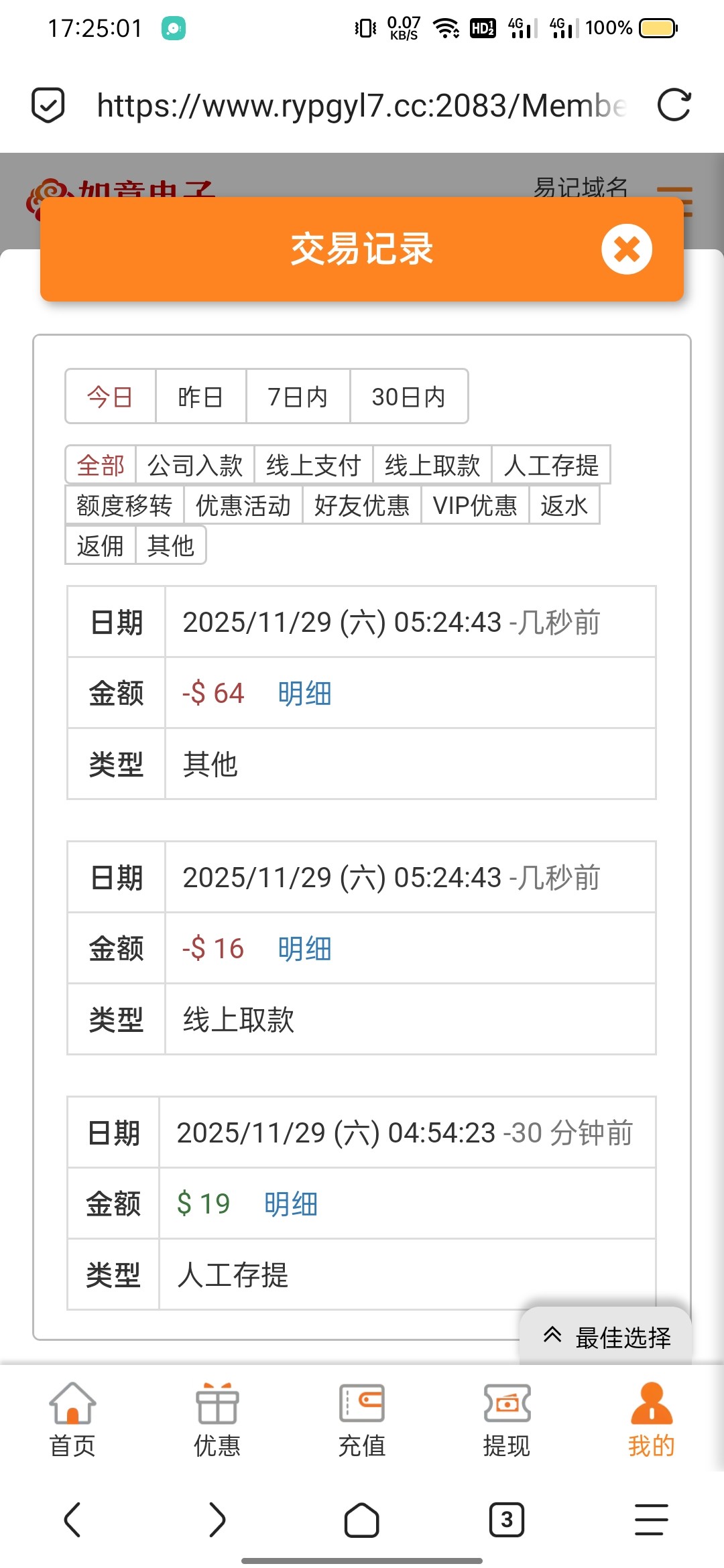Open the browser tabs switcher

pyautogui.click(x=506, y=1520)
